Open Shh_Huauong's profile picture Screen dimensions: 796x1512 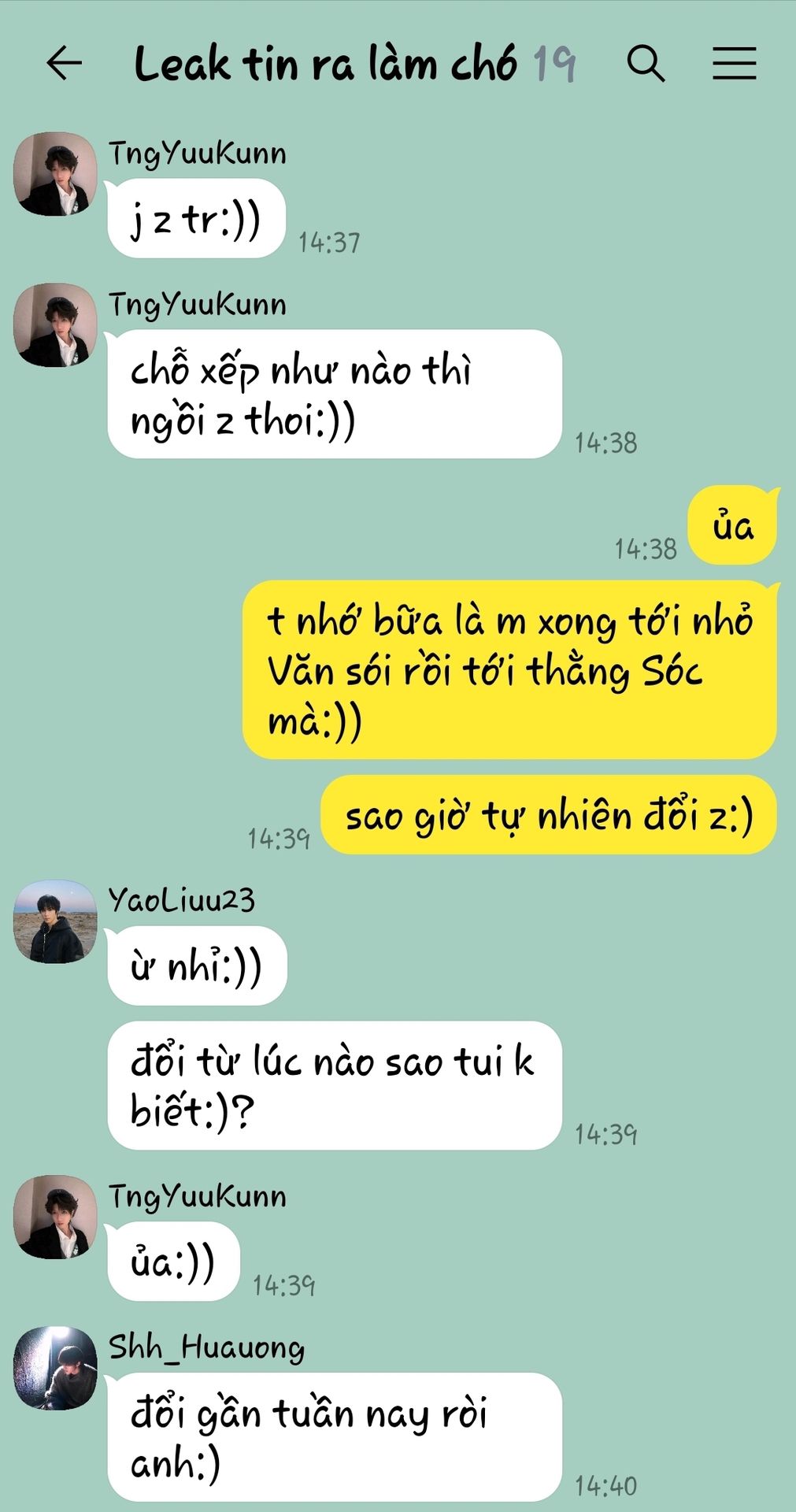55,1369
